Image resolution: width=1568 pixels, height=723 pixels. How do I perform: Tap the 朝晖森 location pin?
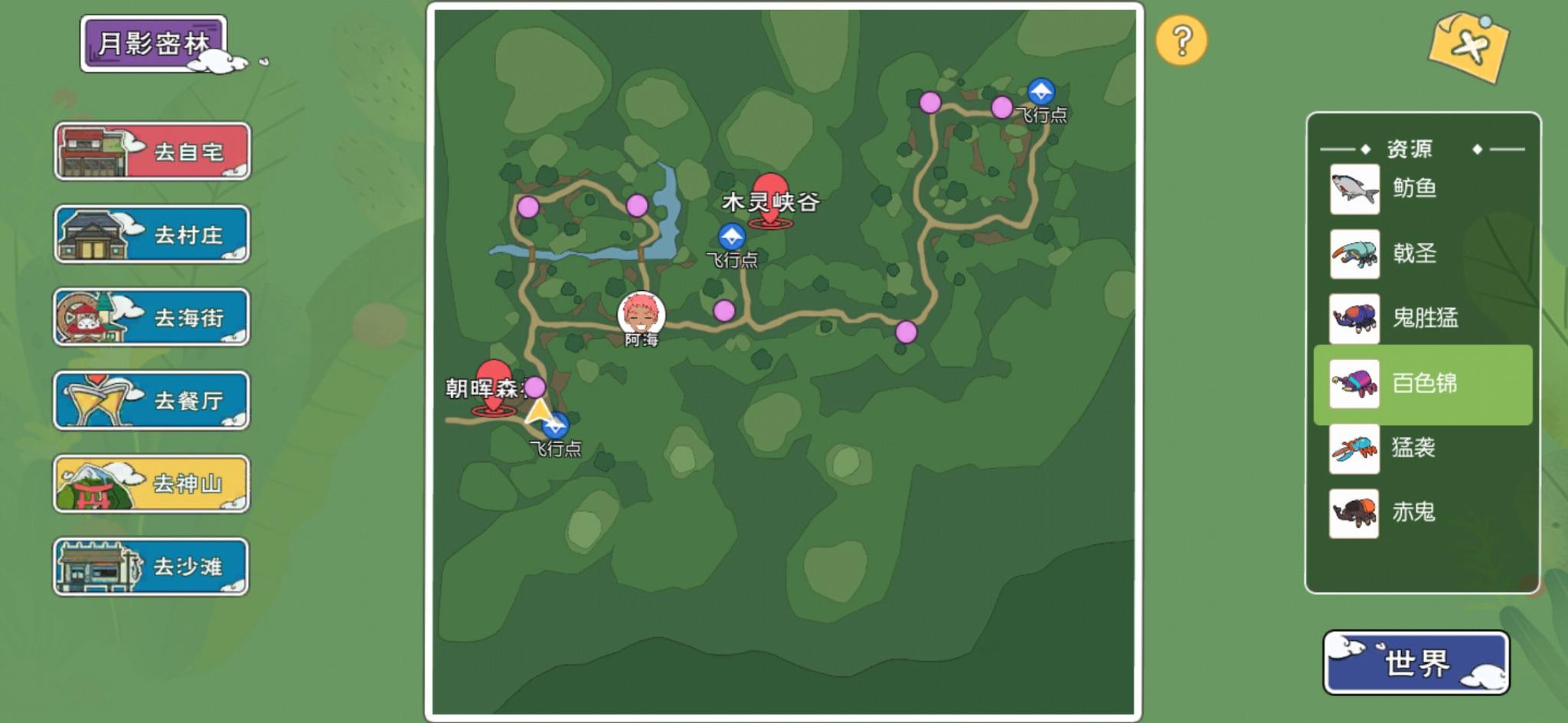point(494,387)
